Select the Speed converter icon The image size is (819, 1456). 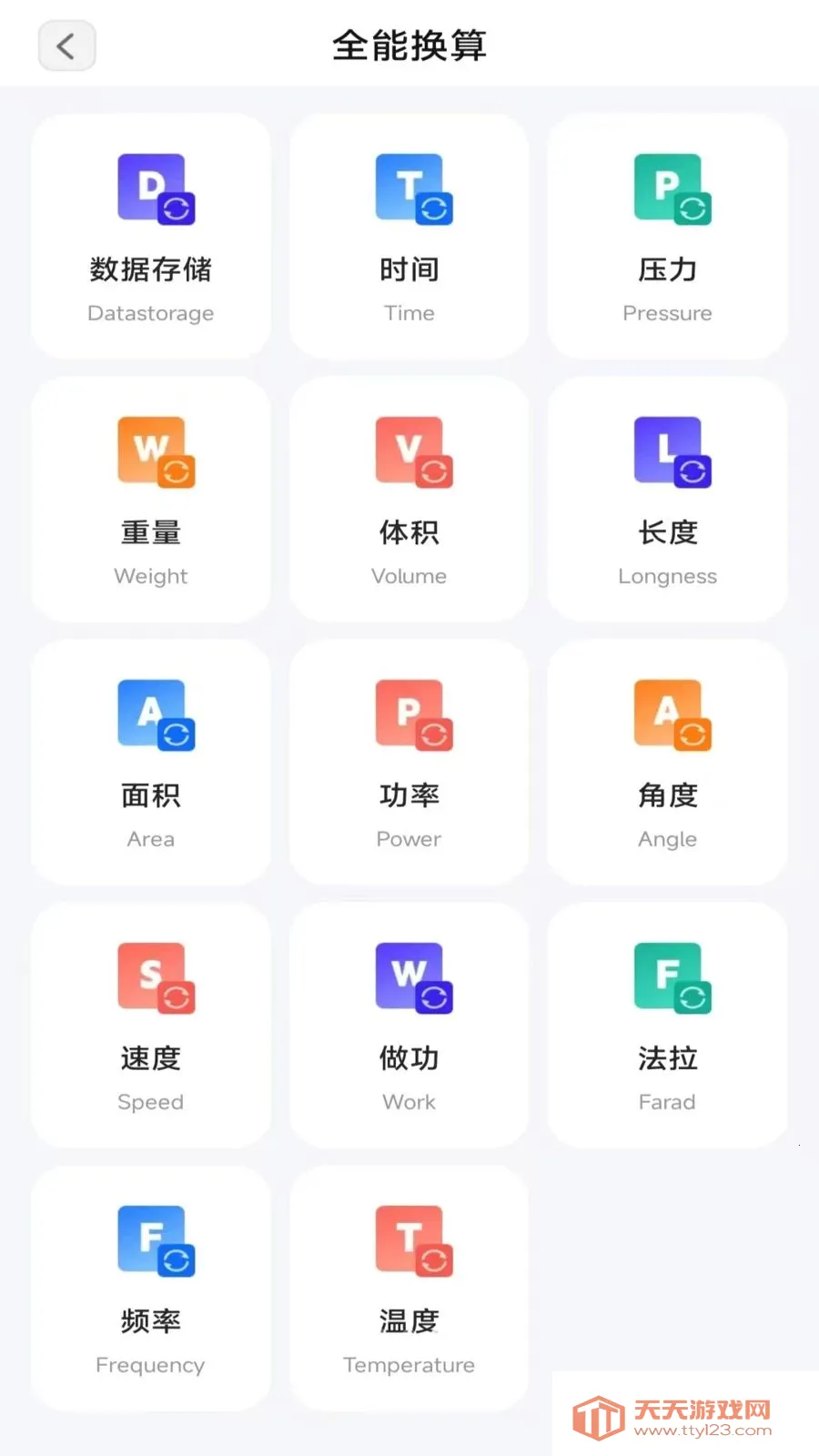coord(151,976)
